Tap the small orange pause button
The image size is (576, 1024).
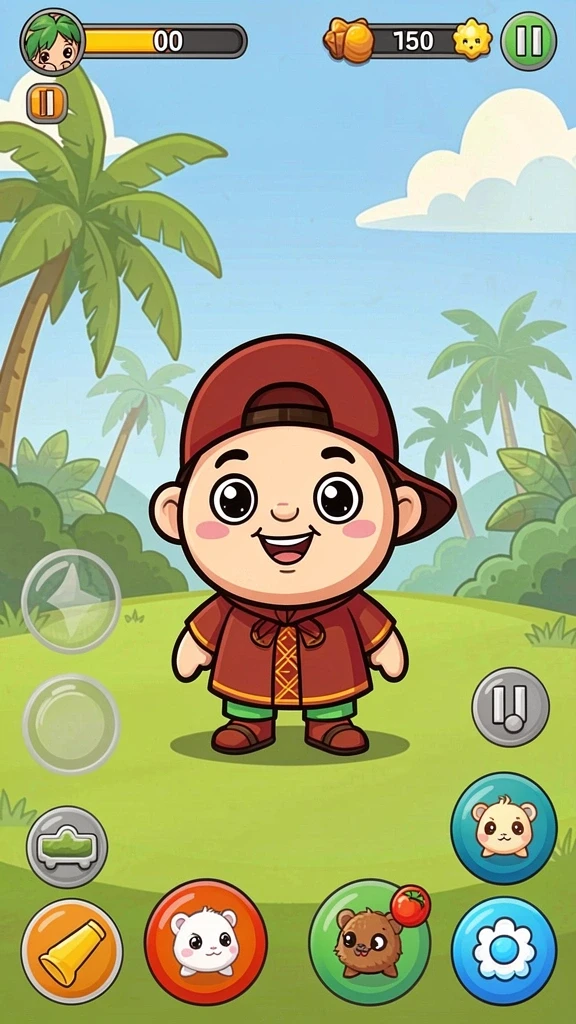pos(47,103)
